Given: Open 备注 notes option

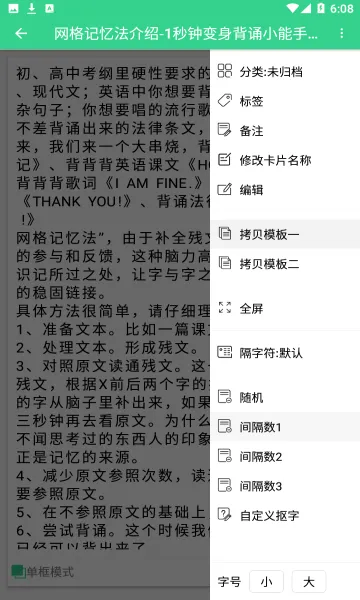Looking at the screenshot, I should pos(285,130).
